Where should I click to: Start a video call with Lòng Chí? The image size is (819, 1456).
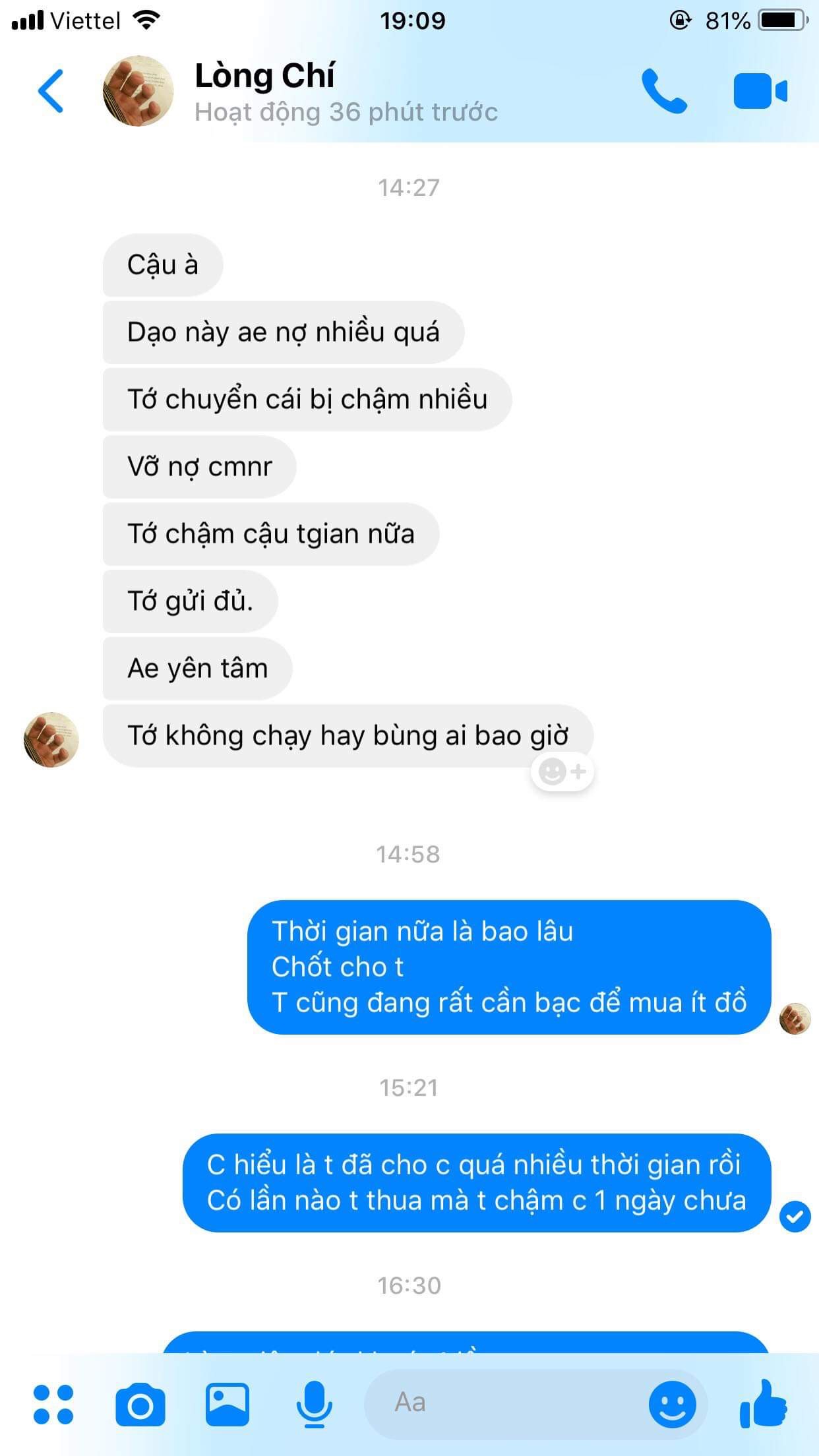tap(760, 91)
